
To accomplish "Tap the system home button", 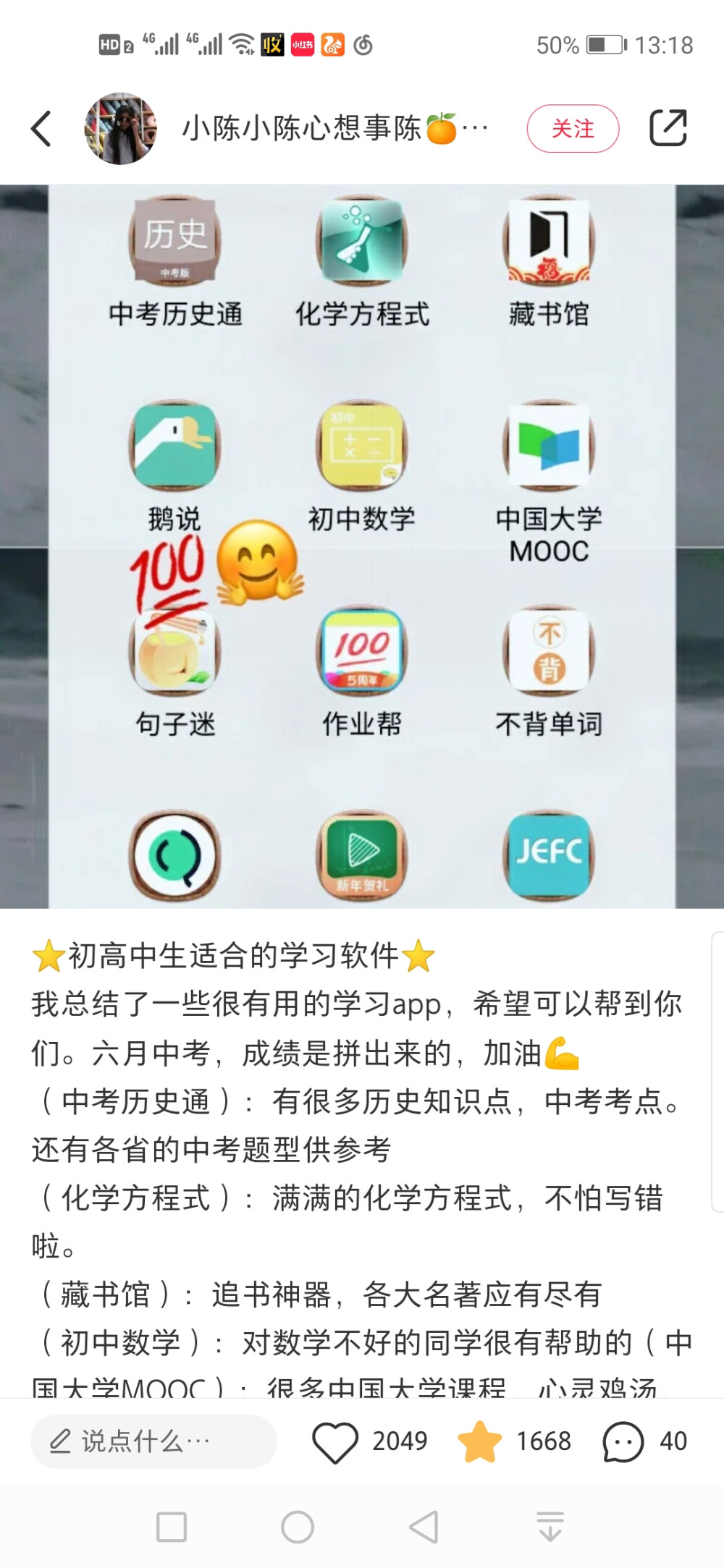I will (298, 1527).
